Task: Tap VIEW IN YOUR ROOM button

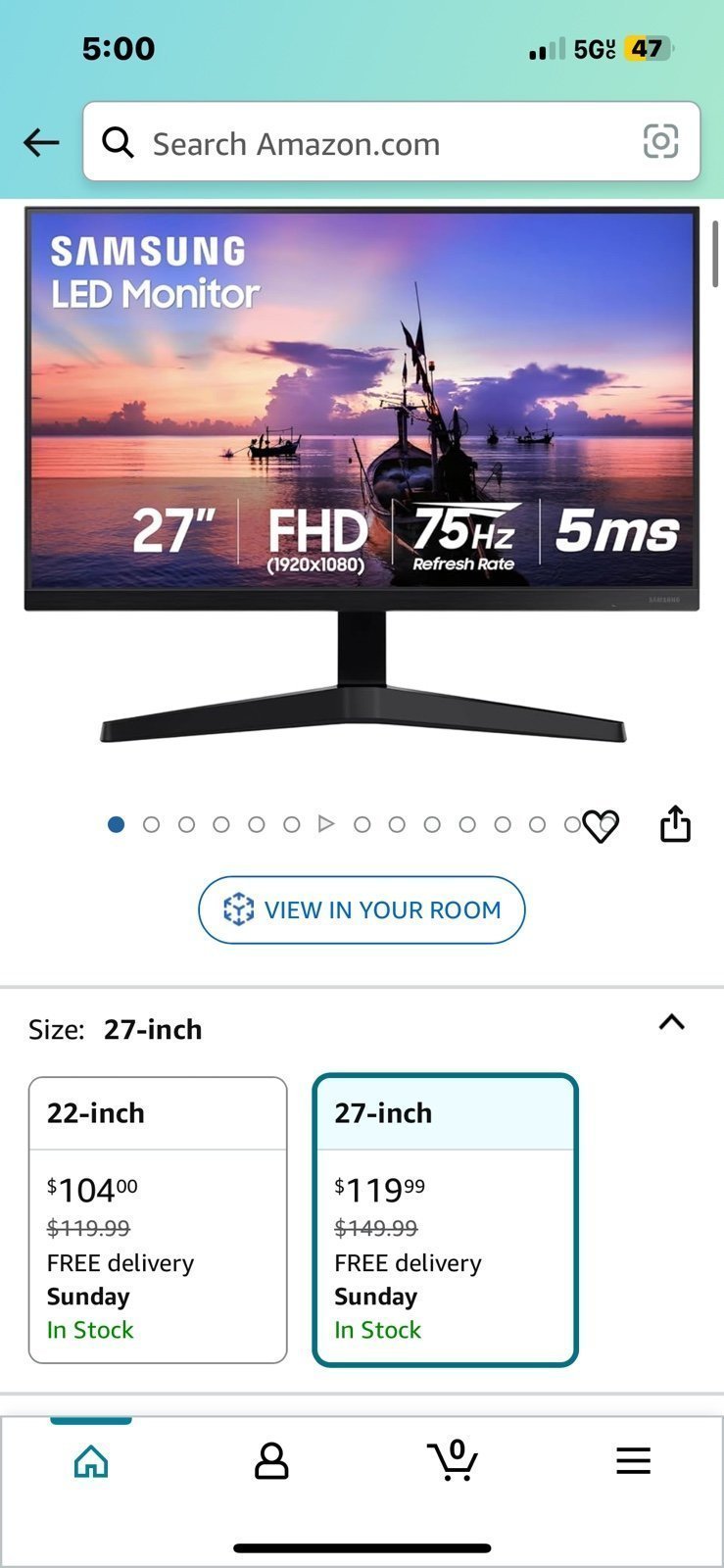Action: click(362, 910)
